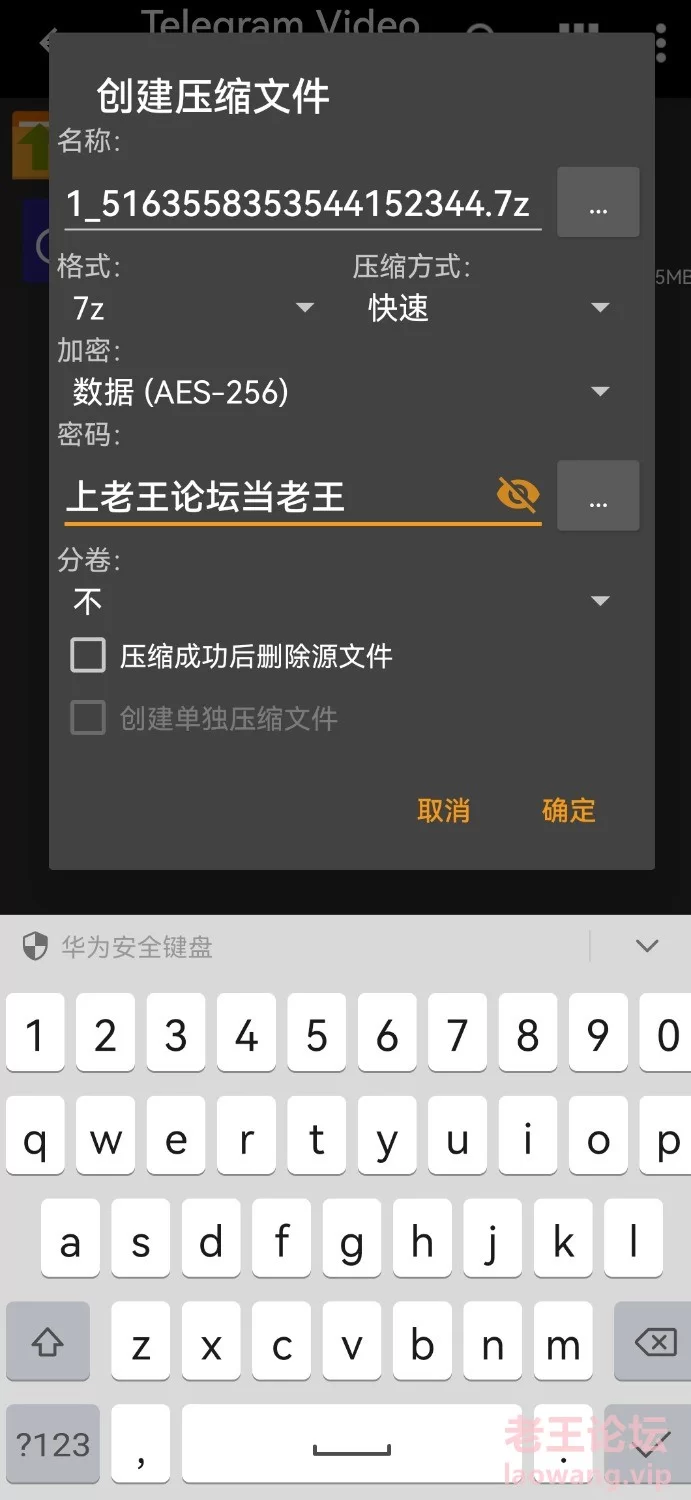The image size is (691, 1500).
Task: Collapse the keyboard with the chevron
Action: point(647,946)
